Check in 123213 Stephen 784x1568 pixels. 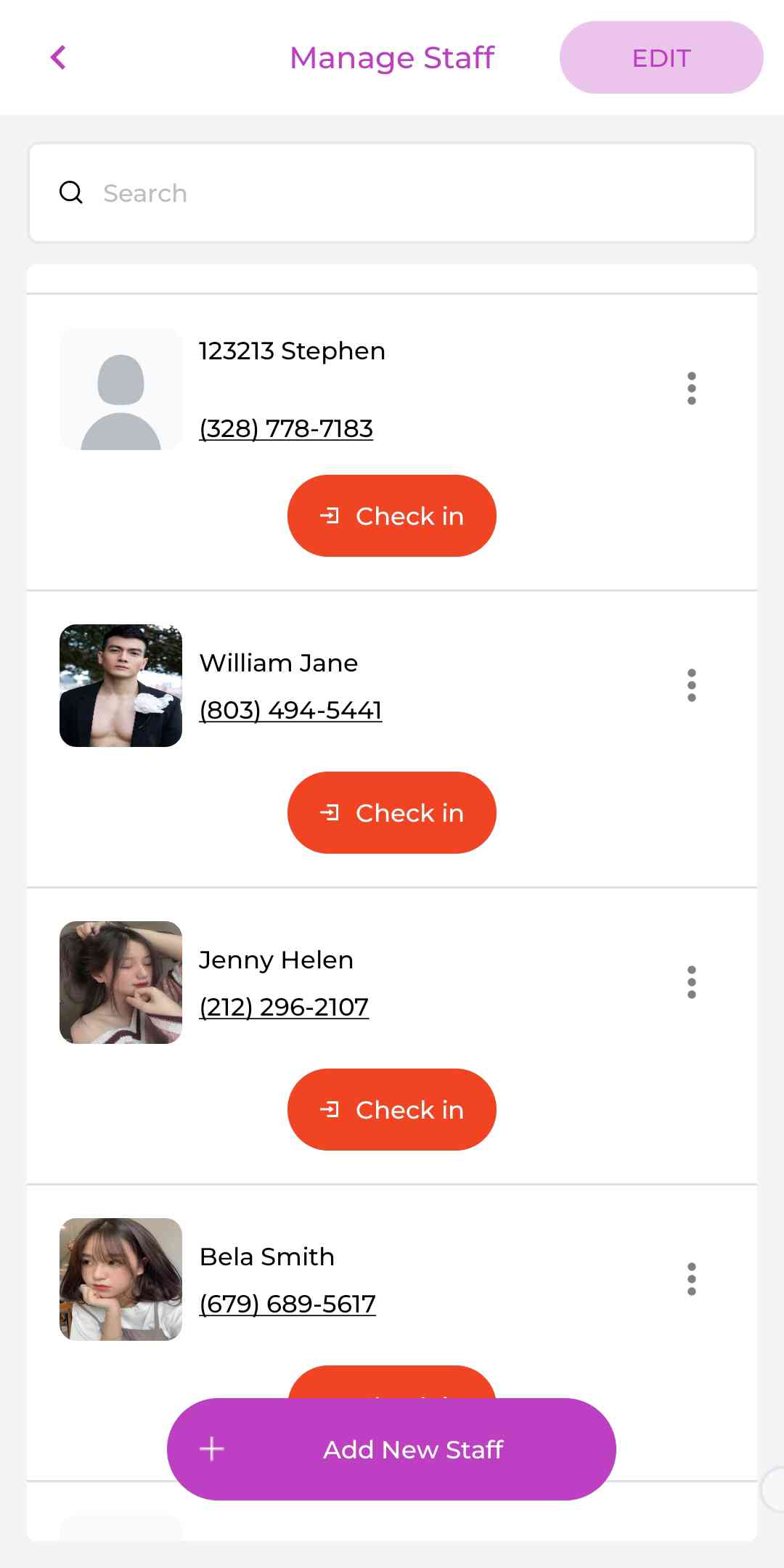391,516
